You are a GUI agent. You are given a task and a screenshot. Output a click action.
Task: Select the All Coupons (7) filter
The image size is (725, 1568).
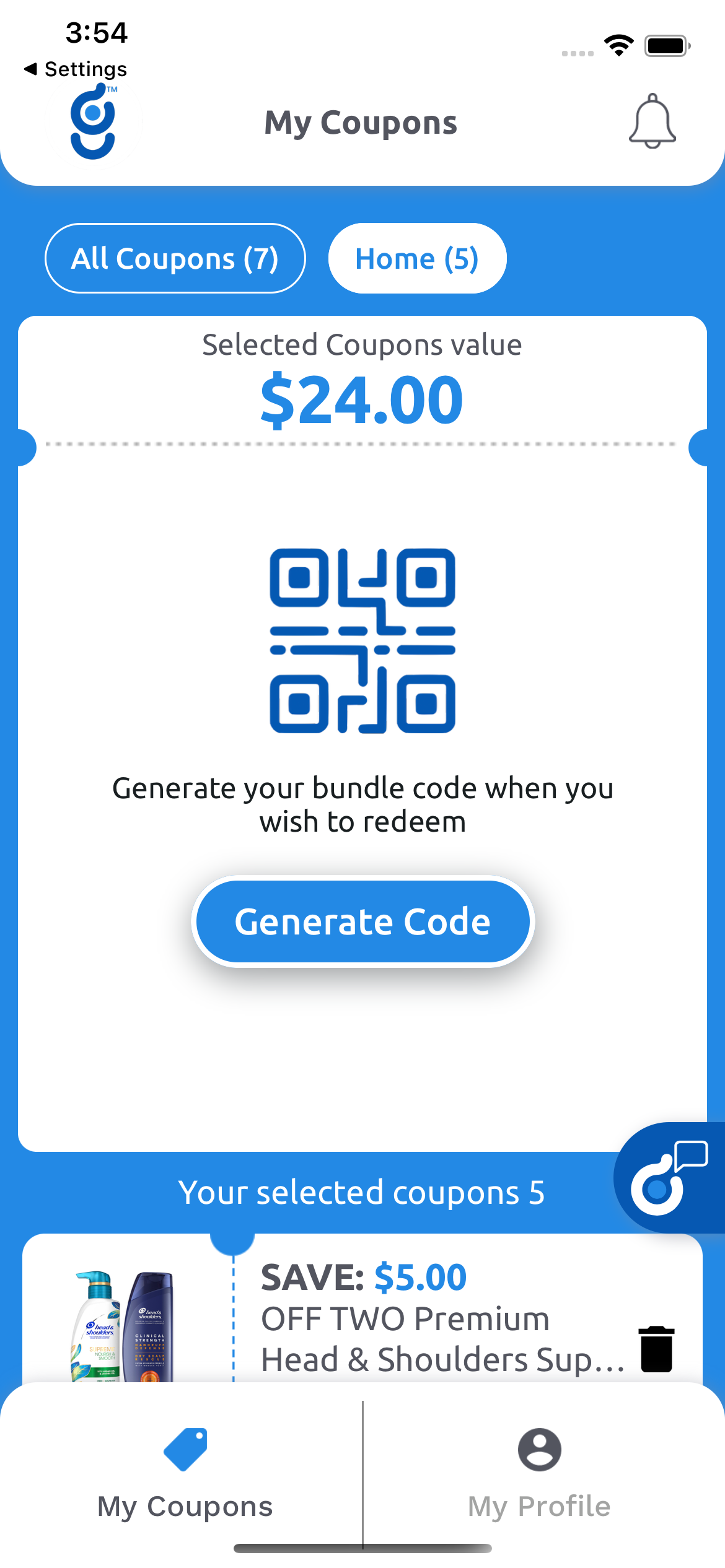[x=175, y=258]
